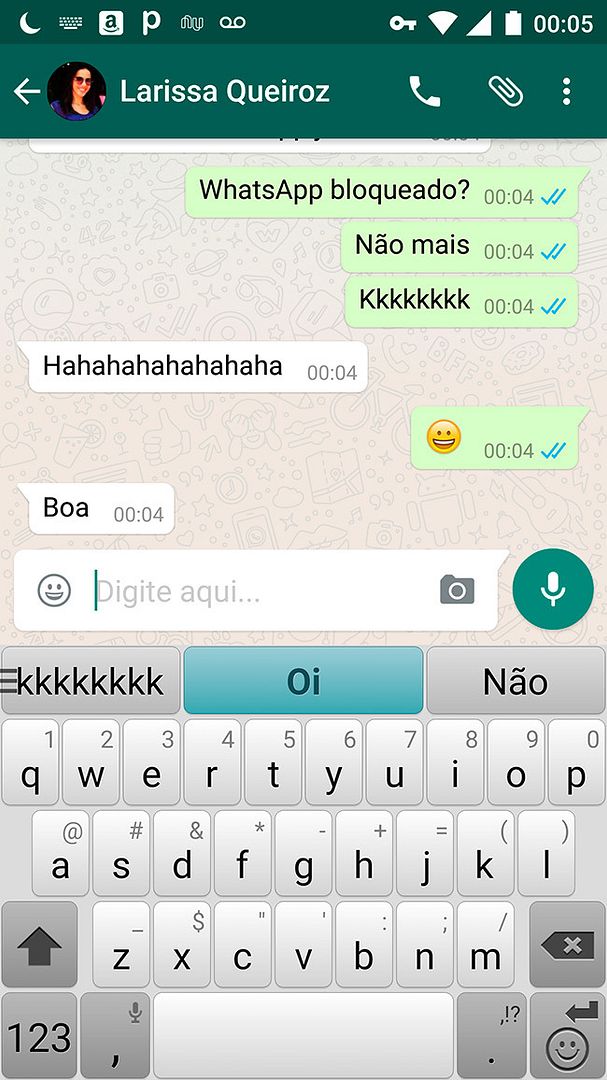Image resolution: width=607 pixels, height=1080 pixels.
Task: Choose the 'Oi' keyboard suggestion
Action: [x=303, y=681]
